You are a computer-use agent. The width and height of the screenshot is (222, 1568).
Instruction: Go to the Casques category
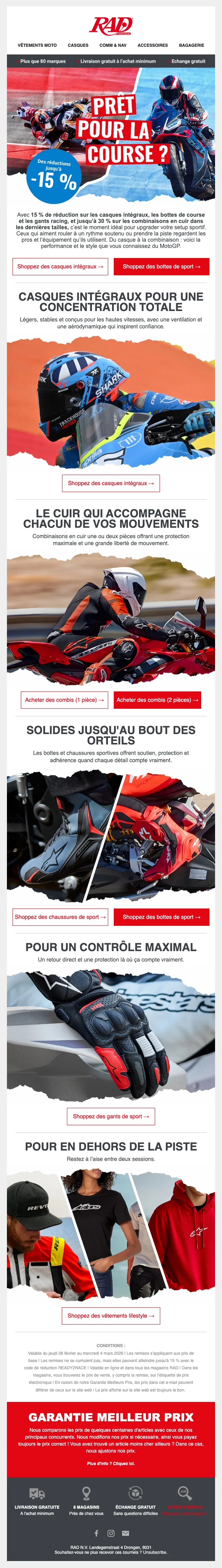point(78,45)
